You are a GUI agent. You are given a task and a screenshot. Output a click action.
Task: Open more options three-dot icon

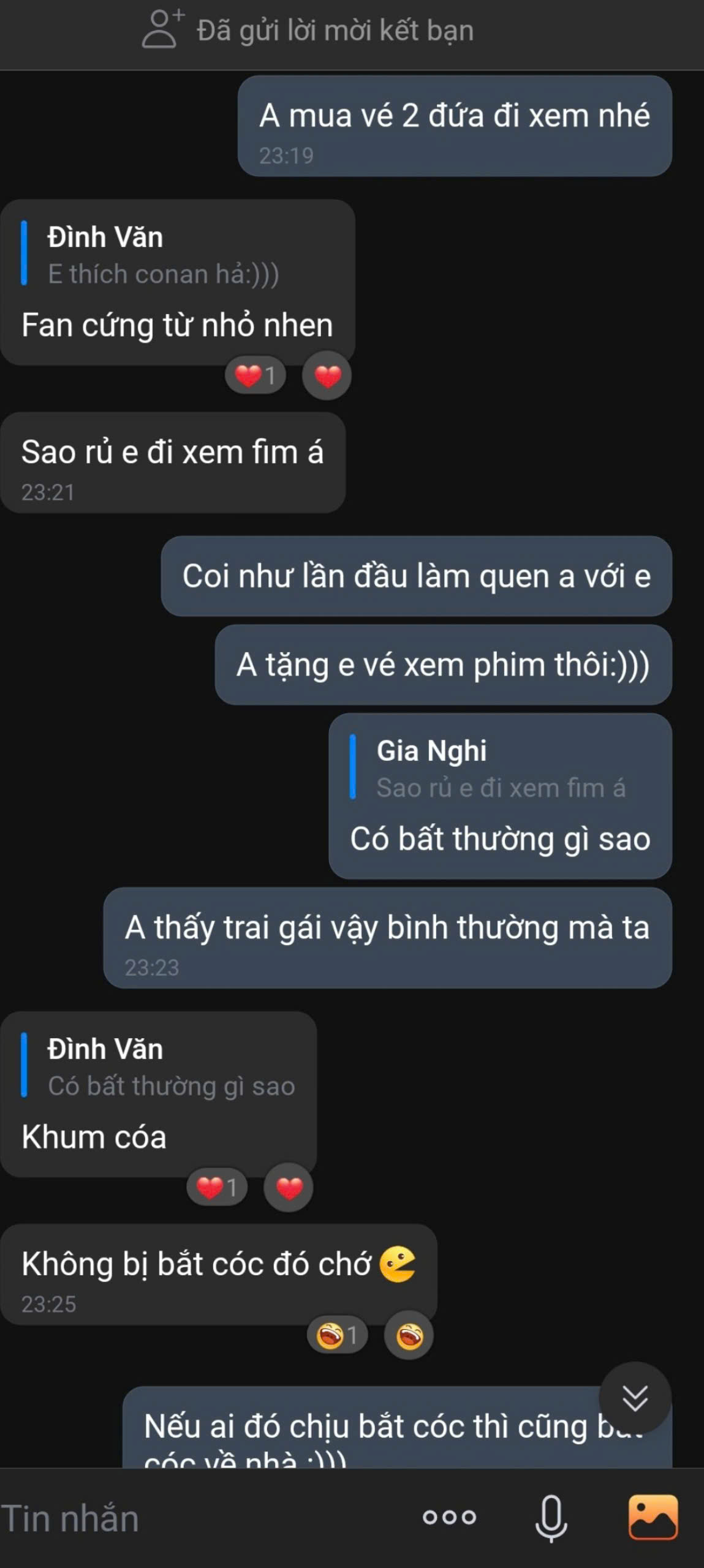point(449,1517)
